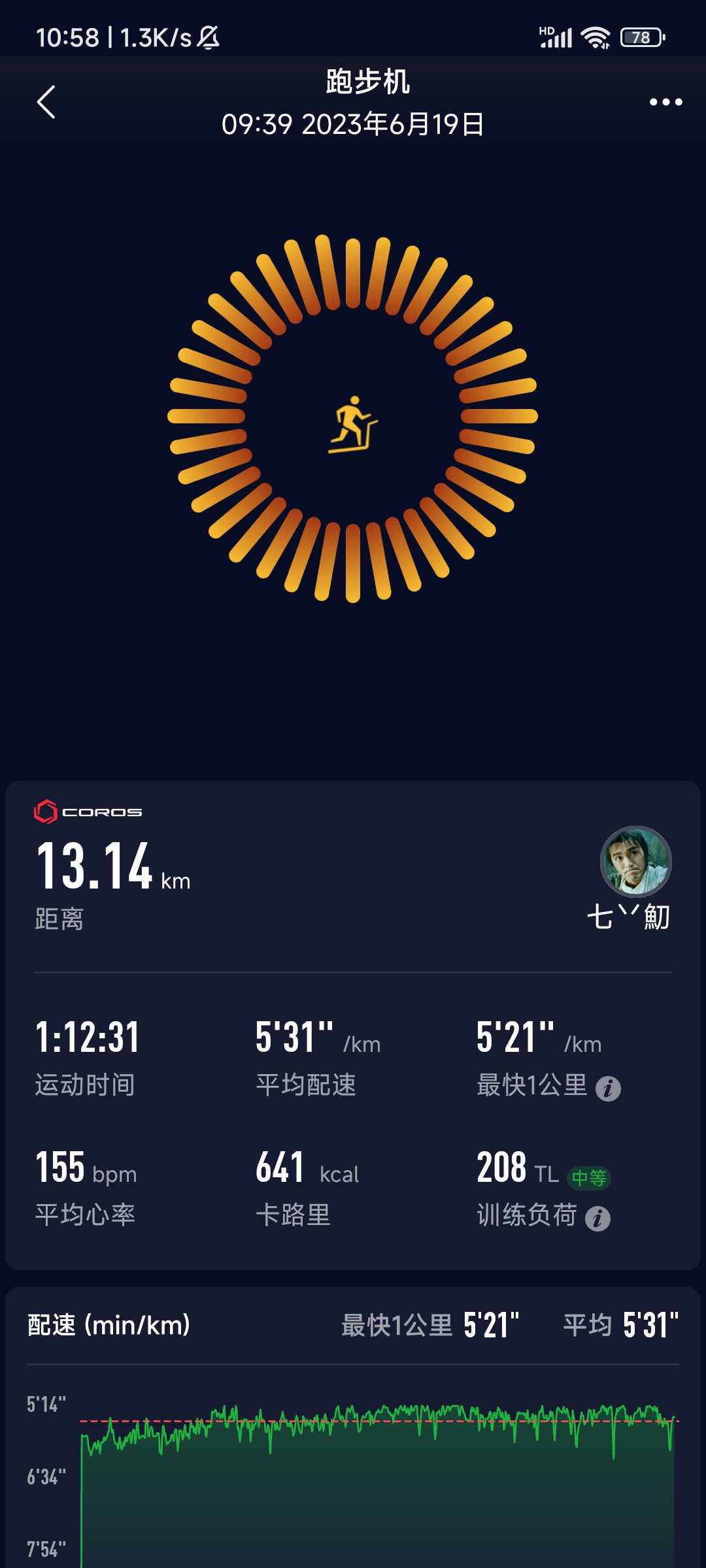Tap the info icon beside 最快1公里
This screenshot has width=706, height=1568.
[608, 1088]
